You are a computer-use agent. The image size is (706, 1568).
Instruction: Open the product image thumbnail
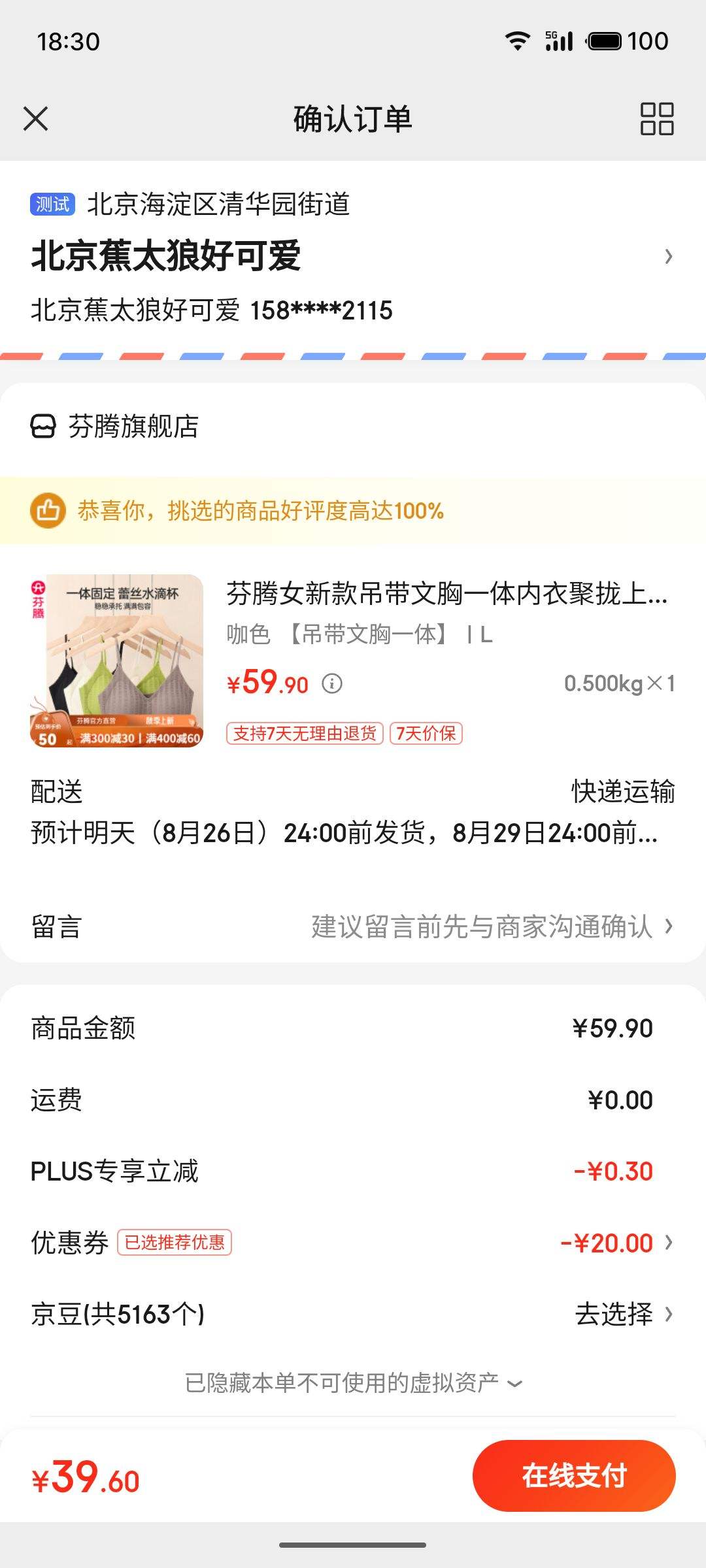(x=116, y=661)
